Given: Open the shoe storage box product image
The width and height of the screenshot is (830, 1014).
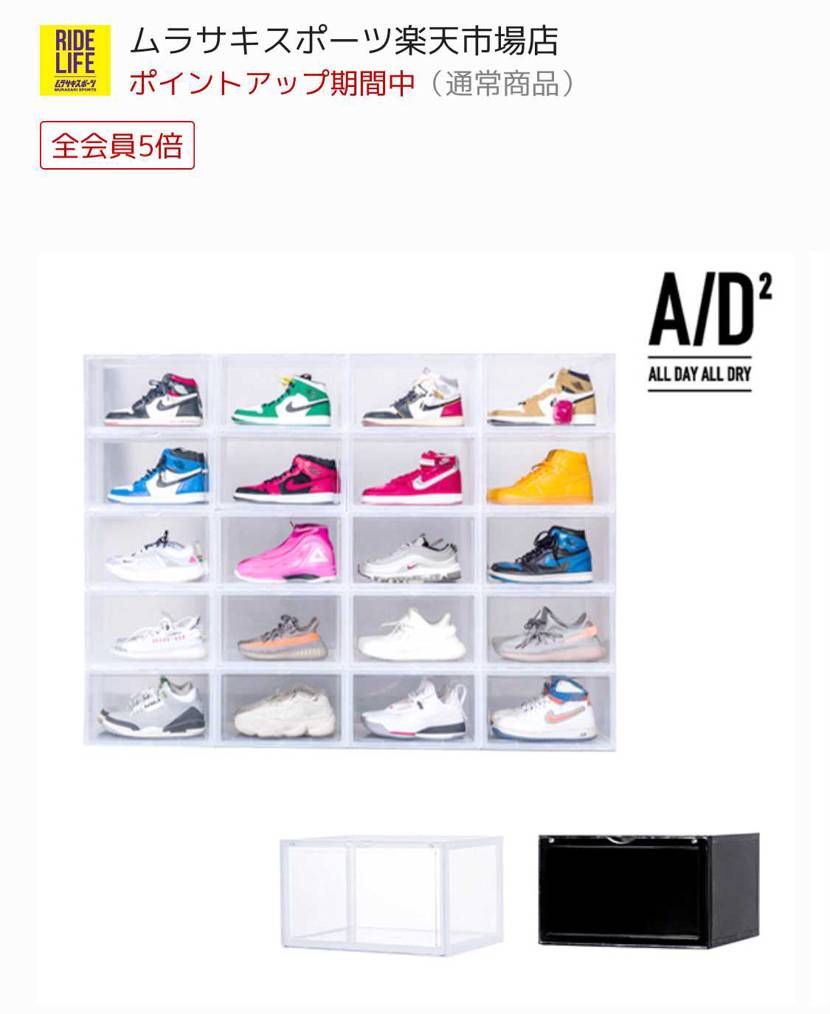Looking at the screenshot, I should pyautogui.click(x=415, y=620).
